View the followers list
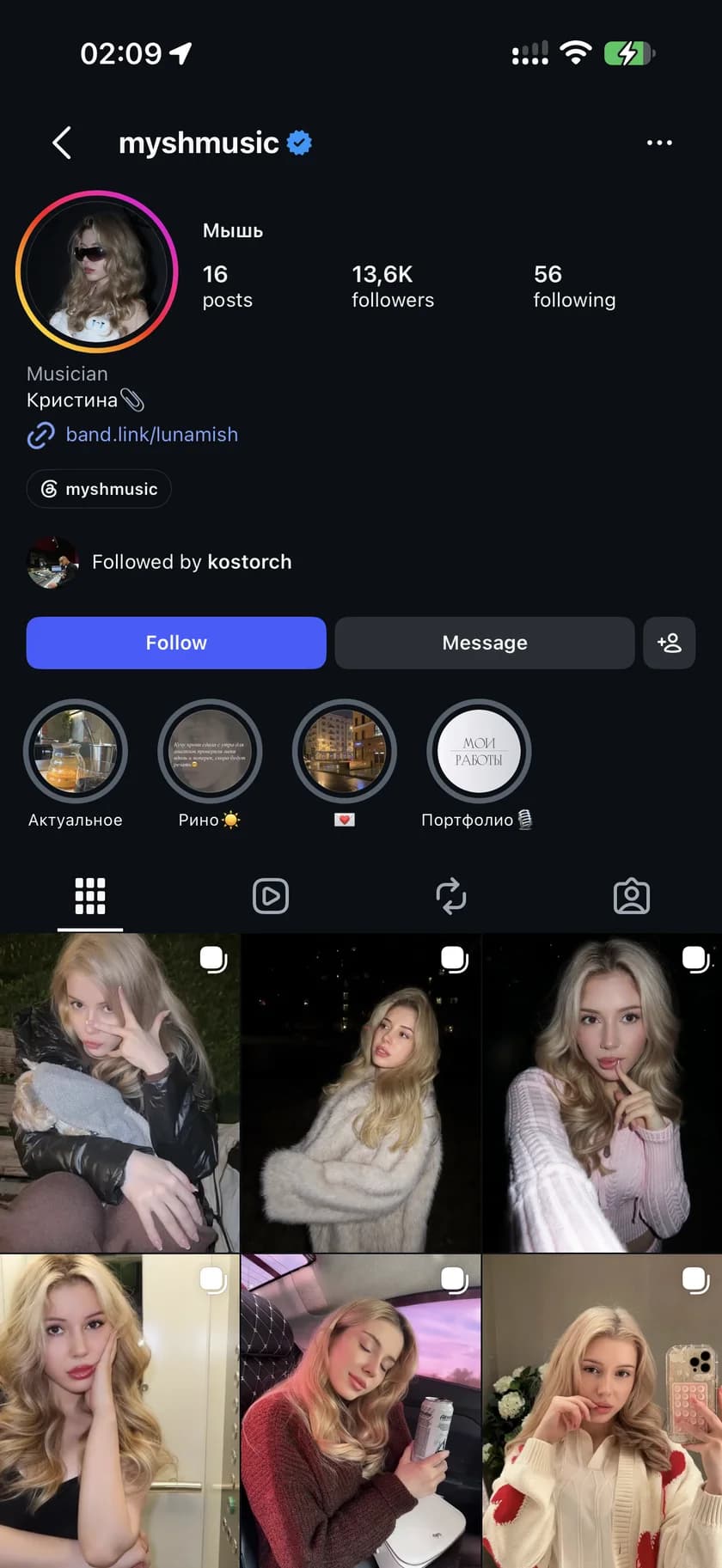This screenshot has height=1568, width=722. [393, 286]
